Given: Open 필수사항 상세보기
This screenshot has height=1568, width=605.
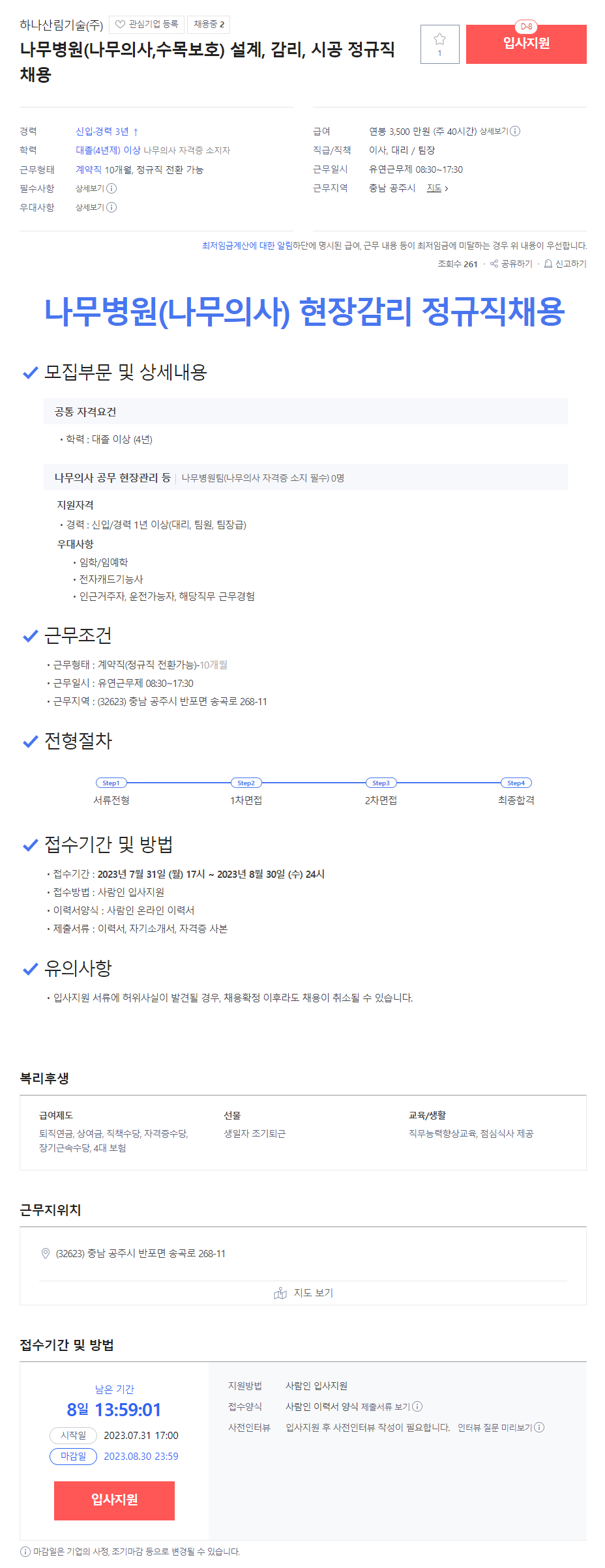Looking at the screenshot, I should pos(95,188).
